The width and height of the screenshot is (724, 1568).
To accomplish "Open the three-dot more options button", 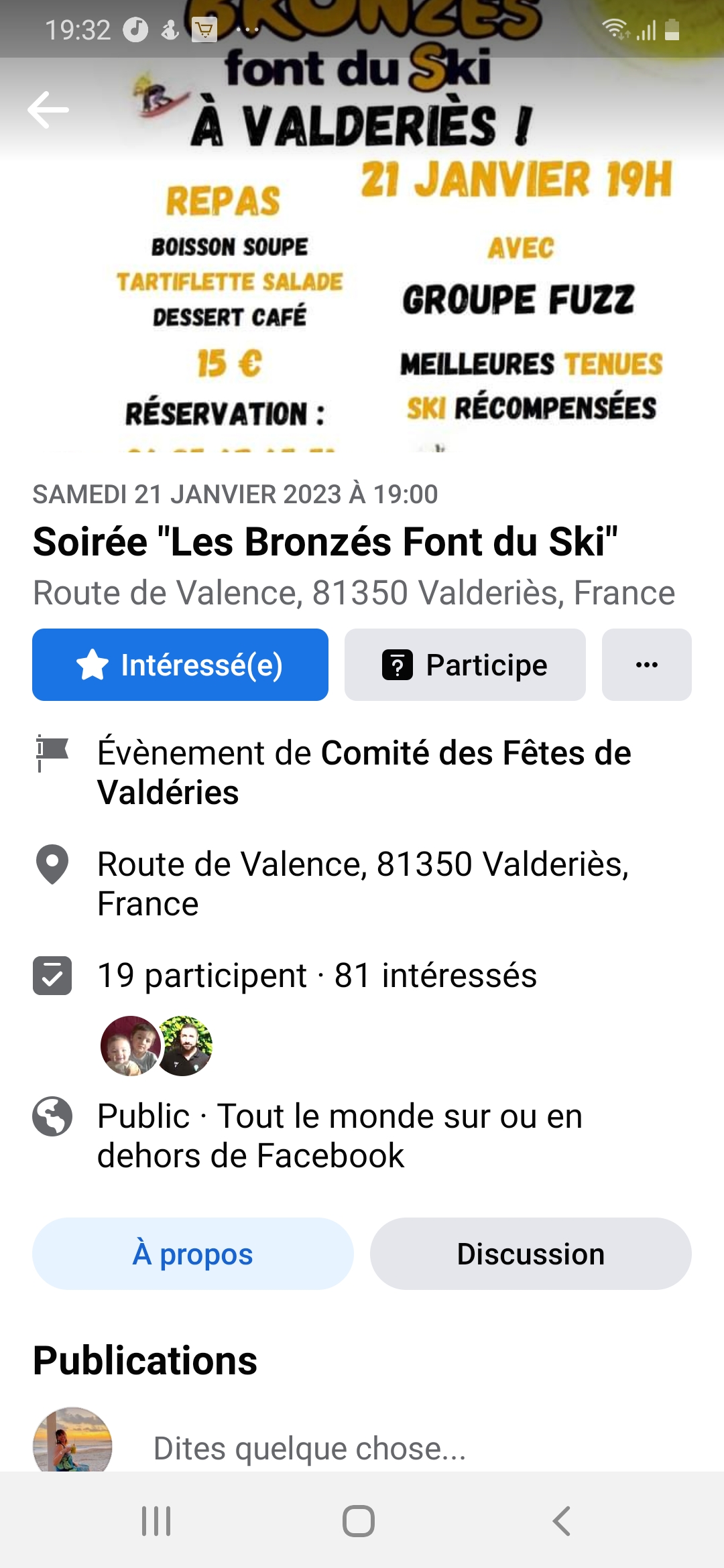I will tap(647, 665).
